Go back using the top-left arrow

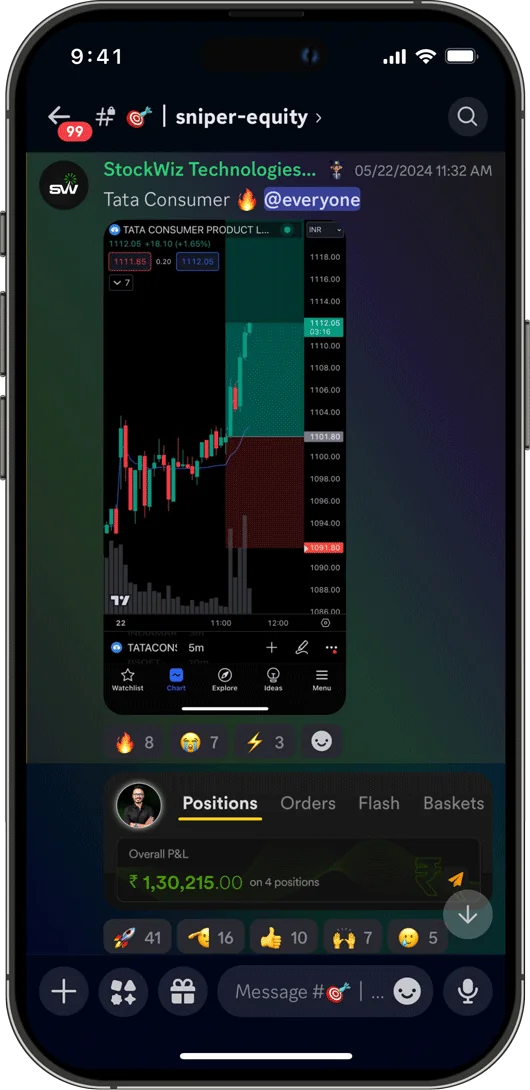point(60,116)
